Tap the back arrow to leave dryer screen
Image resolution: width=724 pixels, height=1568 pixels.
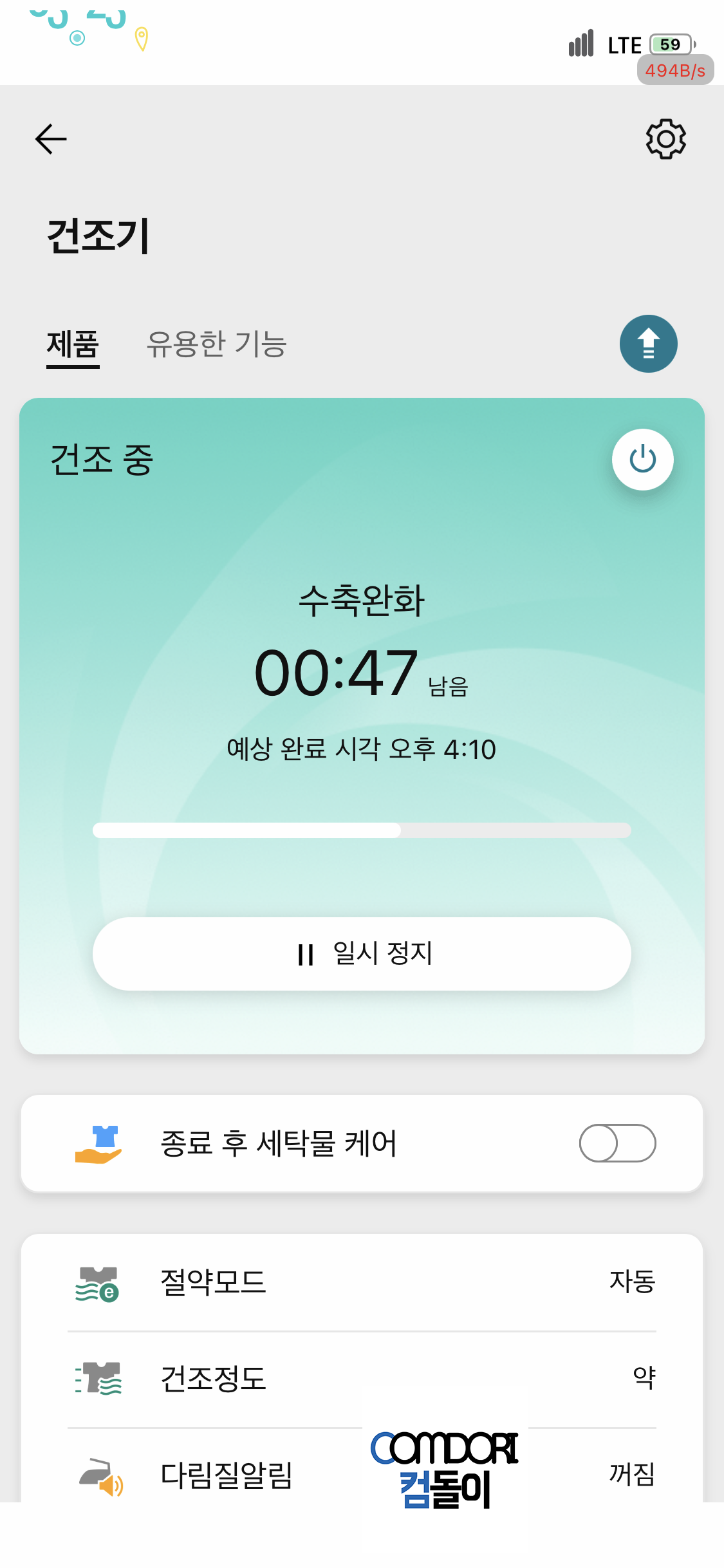50,138
